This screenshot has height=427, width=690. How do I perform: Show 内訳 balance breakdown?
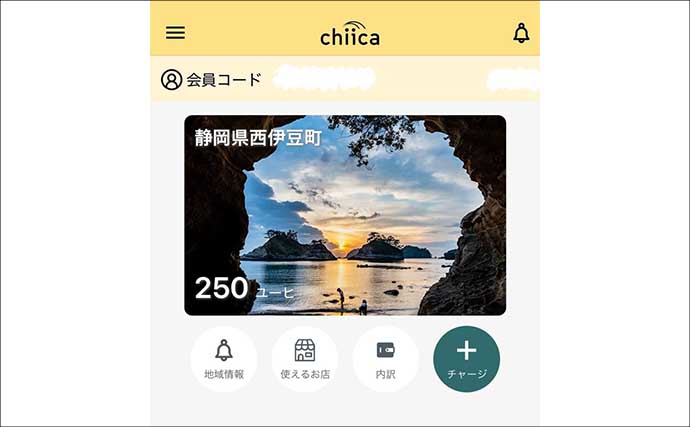[386, 358]
